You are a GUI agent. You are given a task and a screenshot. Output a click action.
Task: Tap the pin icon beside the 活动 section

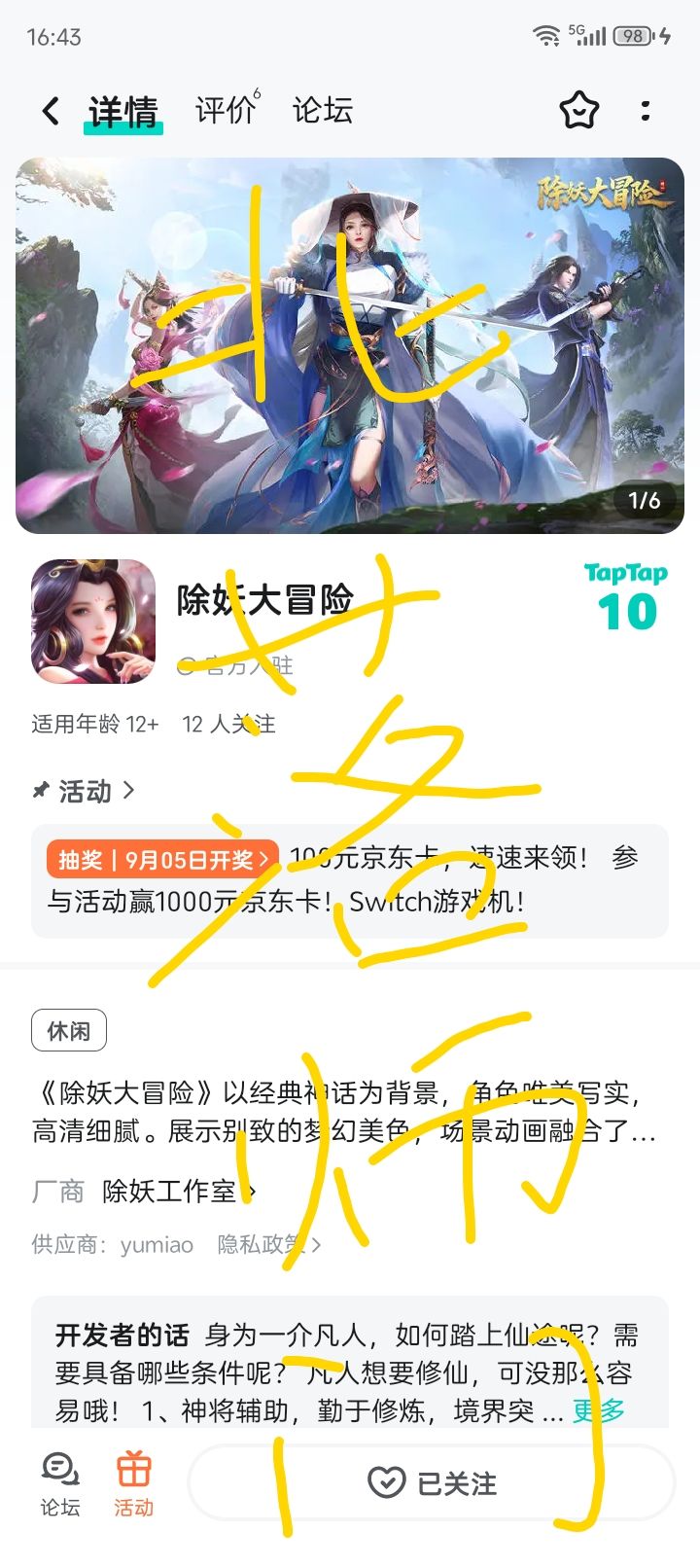coord(39,792)
